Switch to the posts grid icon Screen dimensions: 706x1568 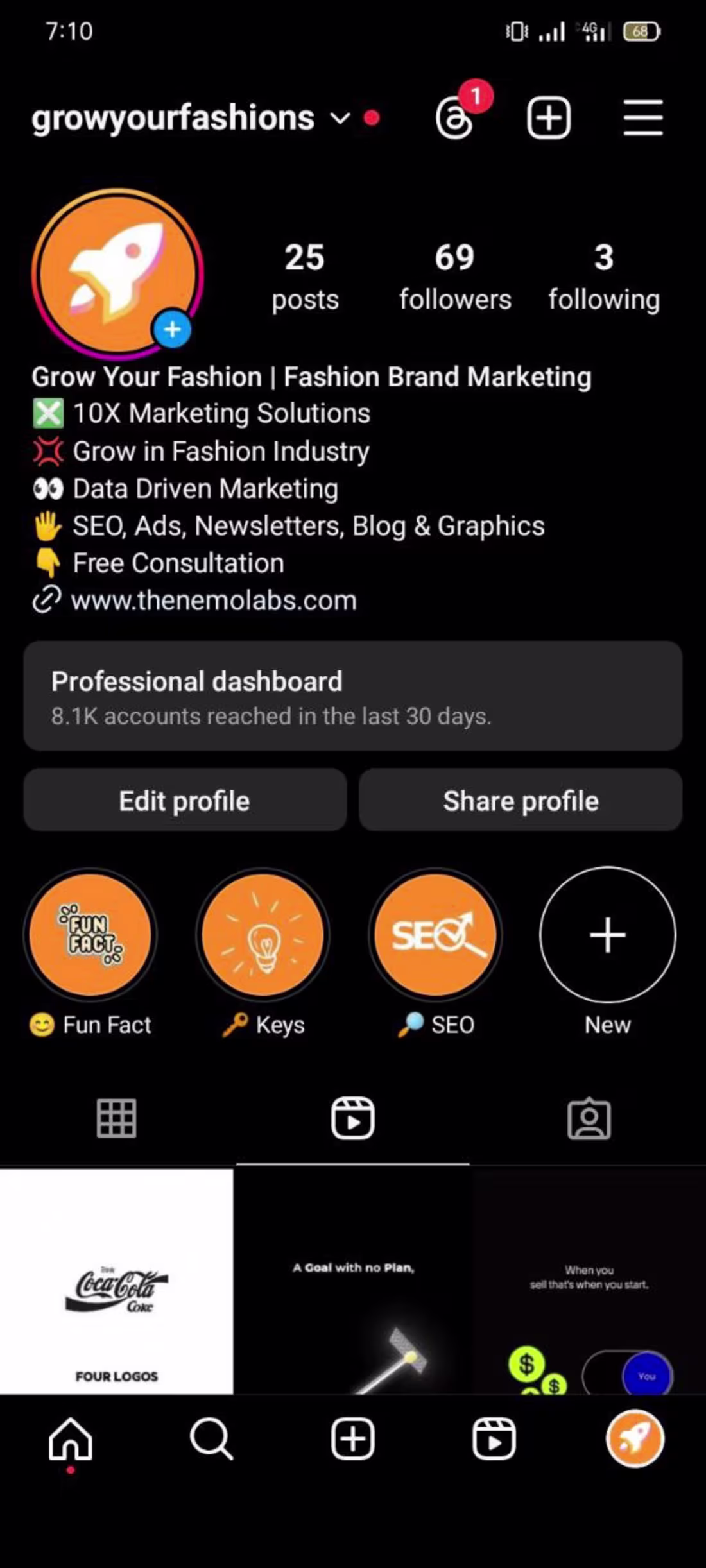click(x=118, y=1118)
